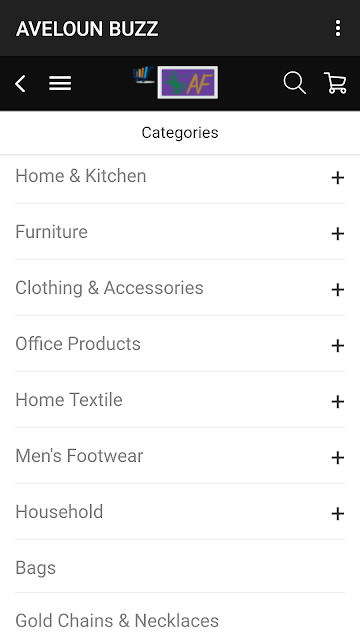Open the hamburger drawer menu

pos(60,84)
